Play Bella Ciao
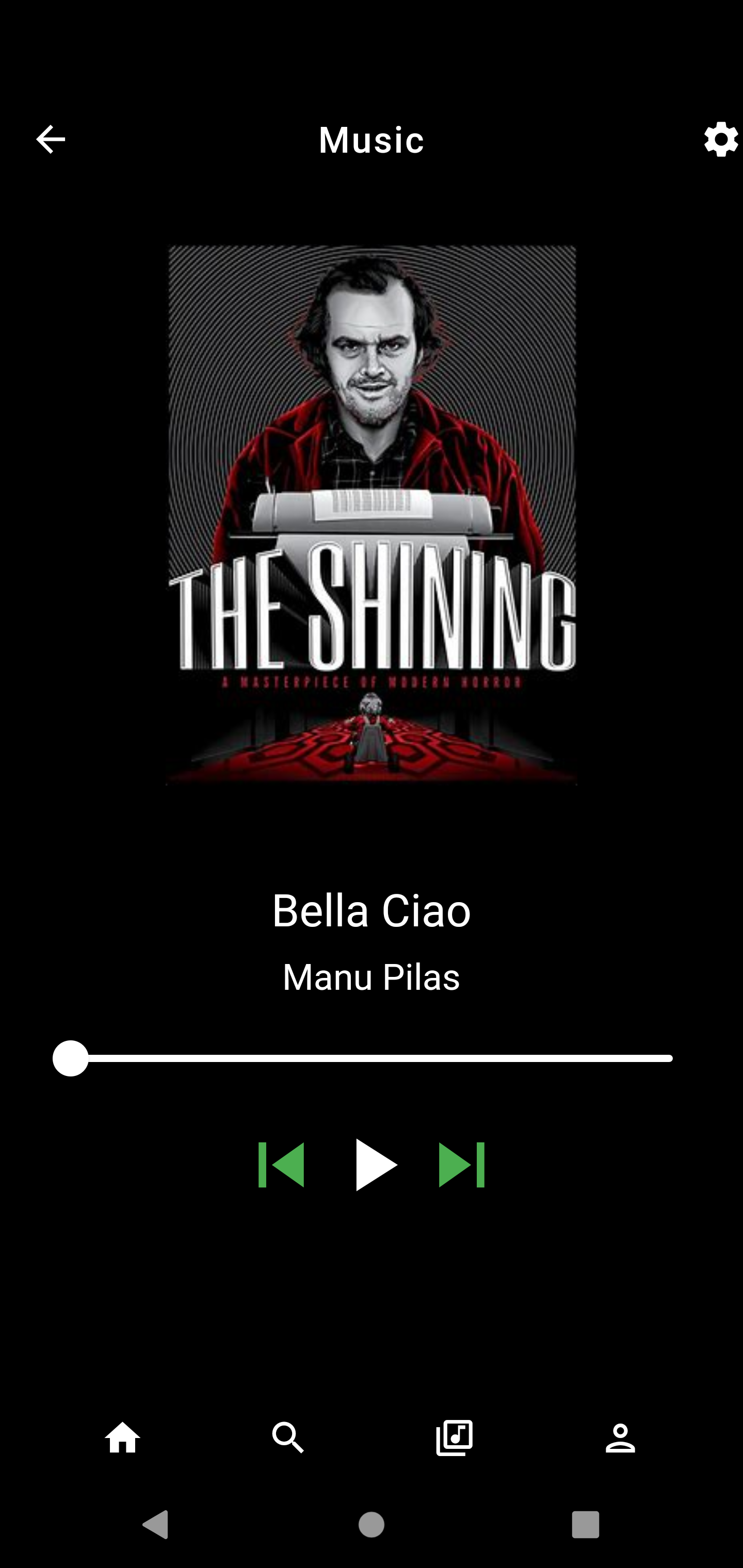The image size is (743, 1568). click(375, 1165)
